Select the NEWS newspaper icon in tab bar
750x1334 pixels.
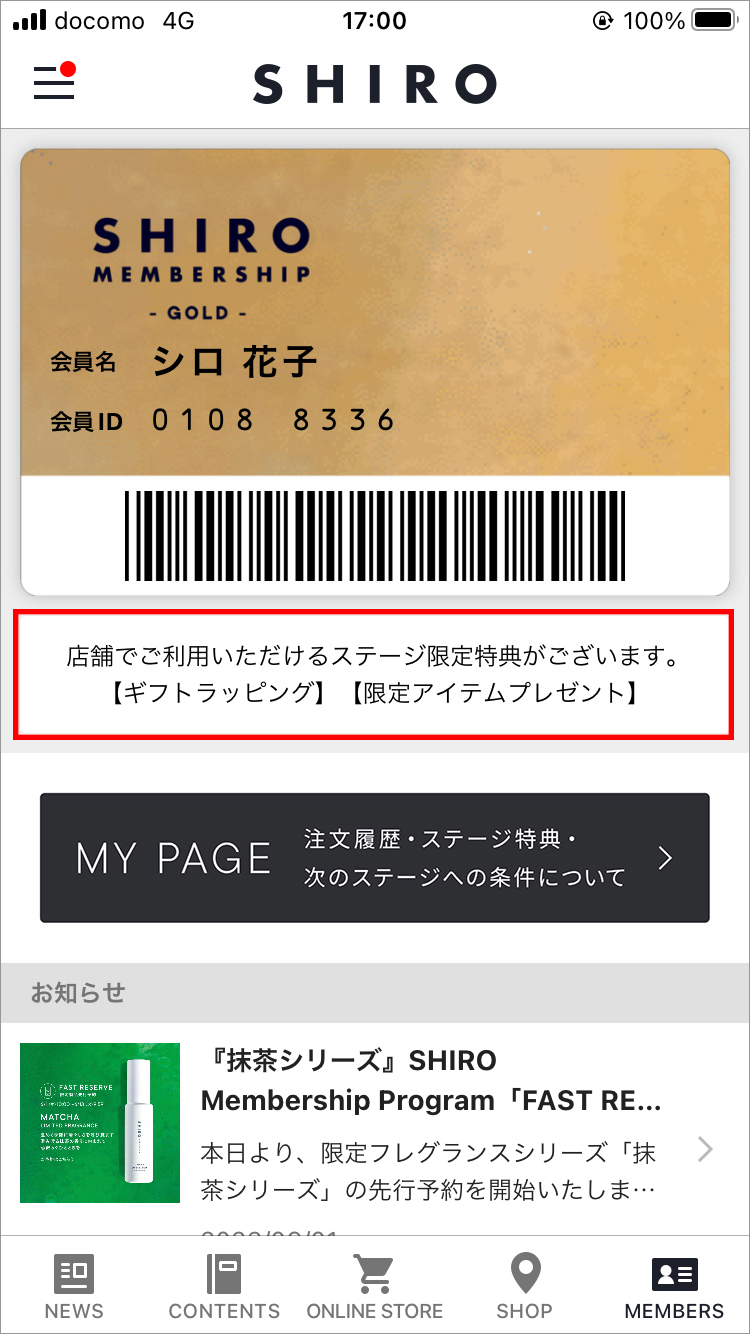(x=74, y=1274)
